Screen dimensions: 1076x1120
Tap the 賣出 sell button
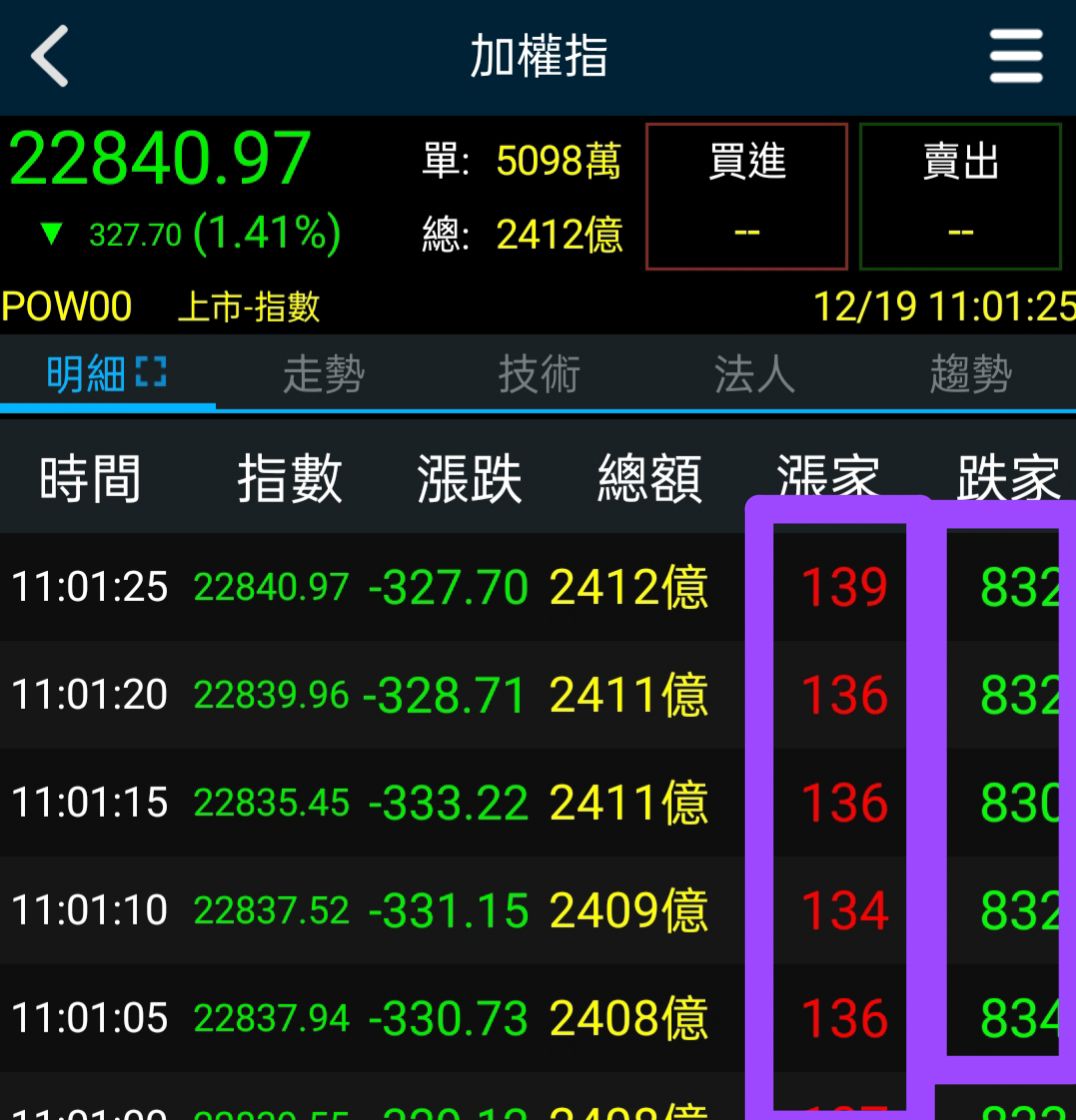pyautogui.click(x=959, y=195)
